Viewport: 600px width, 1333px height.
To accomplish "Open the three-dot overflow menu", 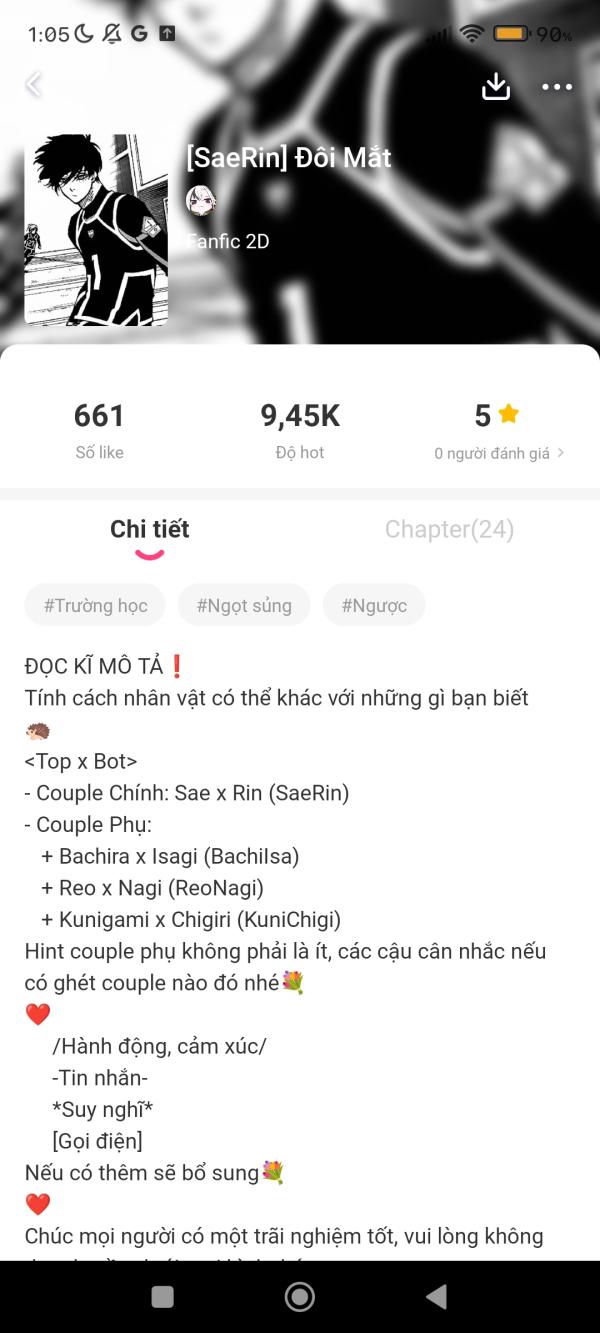I will click(557, 87).
